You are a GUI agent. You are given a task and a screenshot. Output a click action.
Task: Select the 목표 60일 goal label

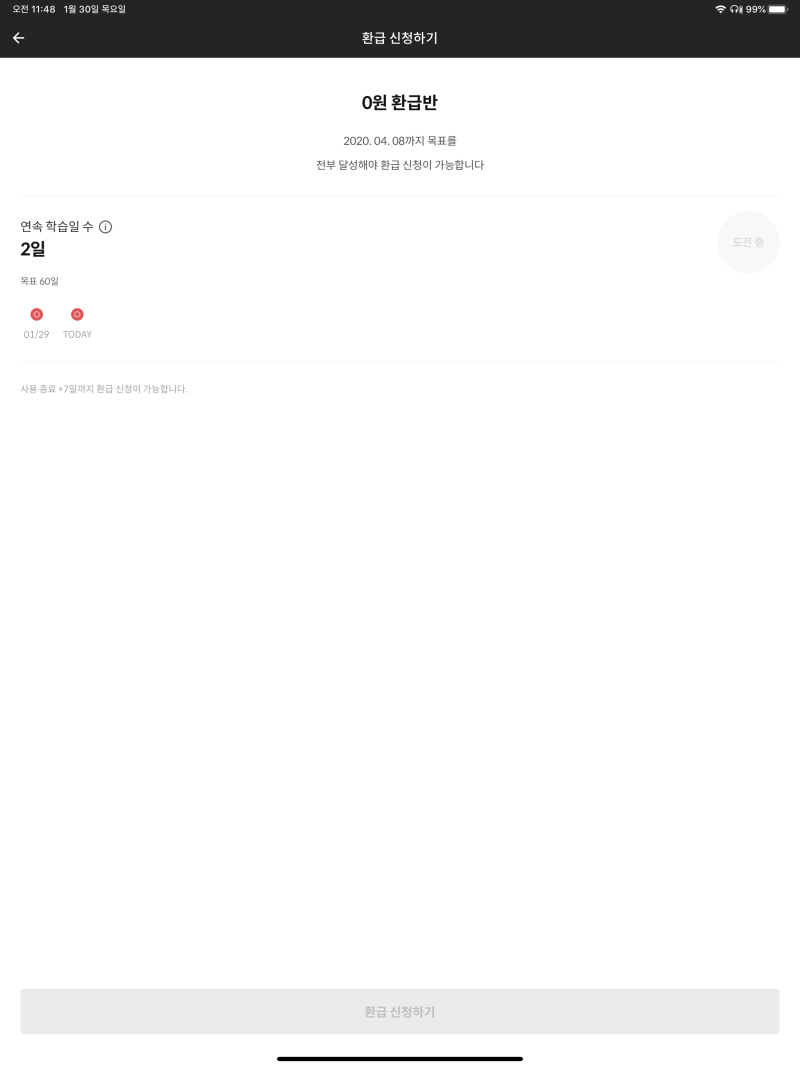[39, 281]
